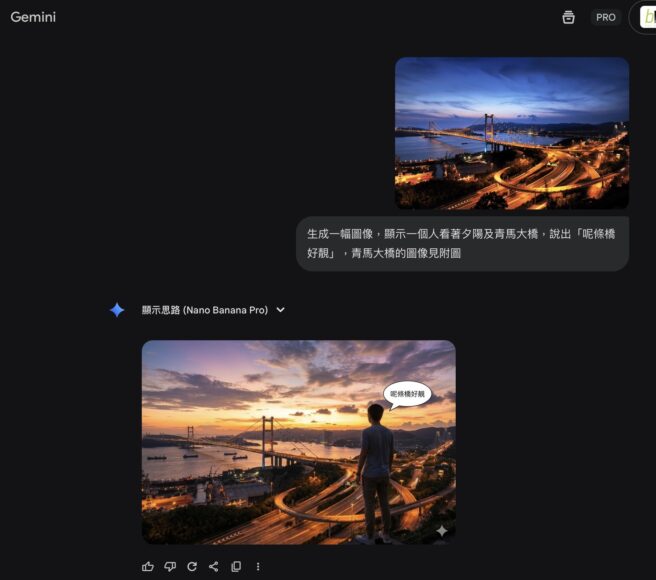The height and width of the screenshot is (580, 656).
Task: Regenerate the response
Action: [192, 566]
